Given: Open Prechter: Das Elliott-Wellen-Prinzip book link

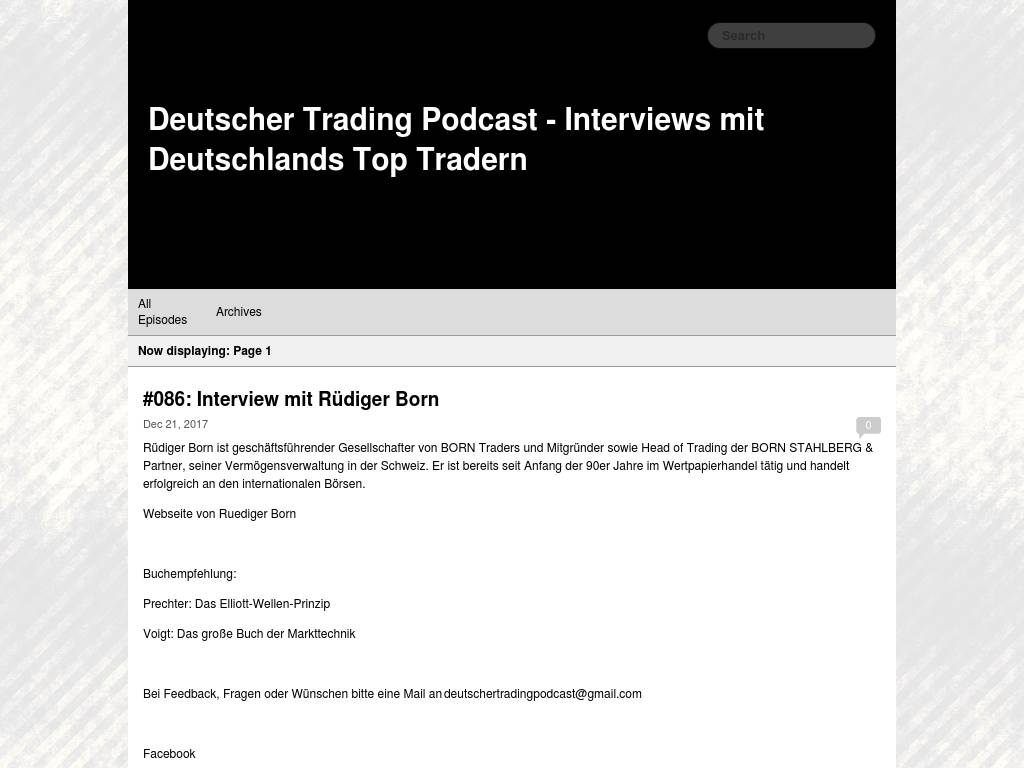Looking at the screenshot, I should click(x=237, y=604).
